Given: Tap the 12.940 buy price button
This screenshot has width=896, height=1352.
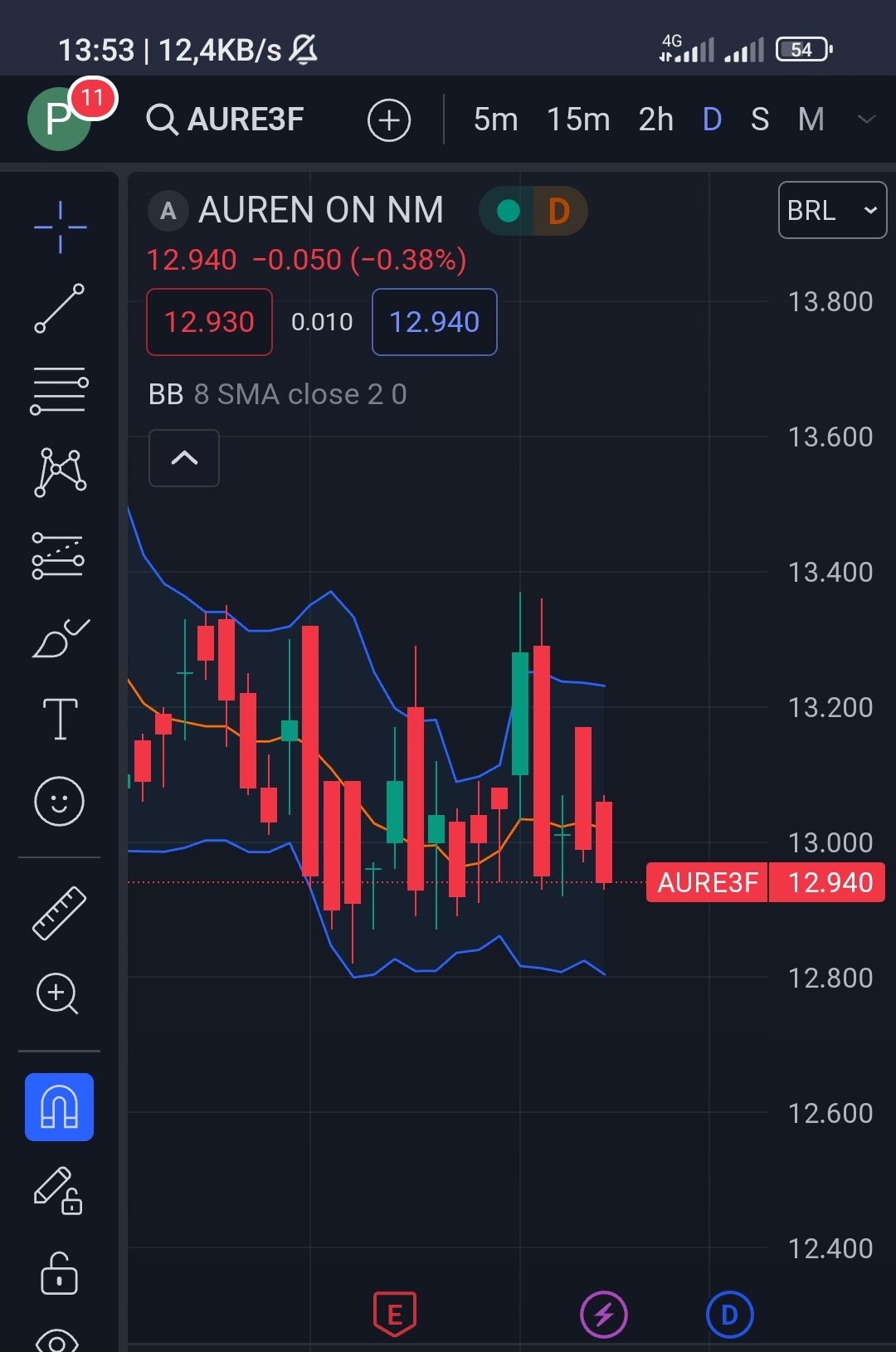Looking at the screenshot, I should coord(434,322).
